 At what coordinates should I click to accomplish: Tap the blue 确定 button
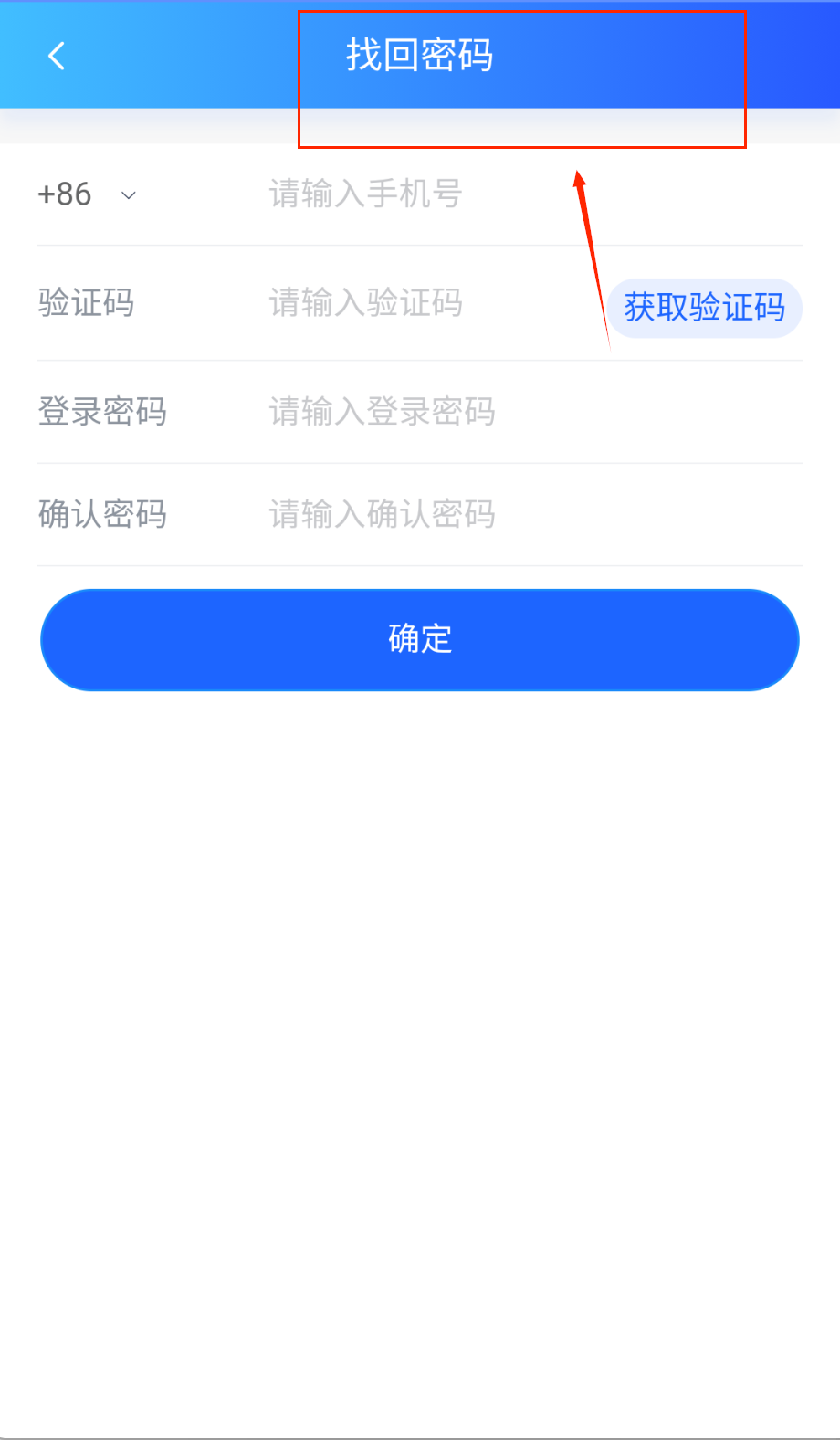click(420, 639)
